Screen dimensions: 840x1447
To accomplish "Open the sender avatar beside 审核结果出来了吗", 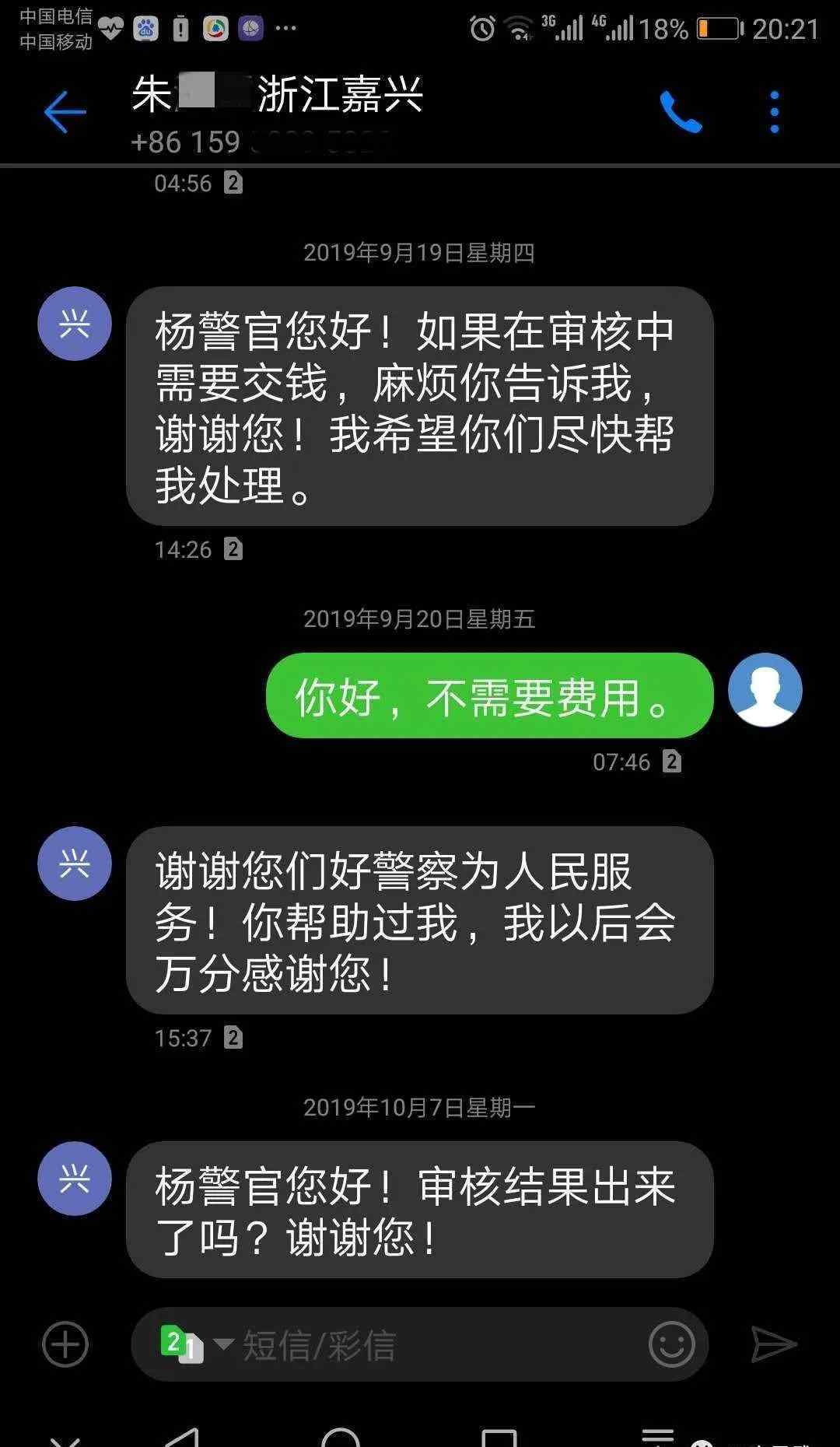I will (x=75, y=1179).
